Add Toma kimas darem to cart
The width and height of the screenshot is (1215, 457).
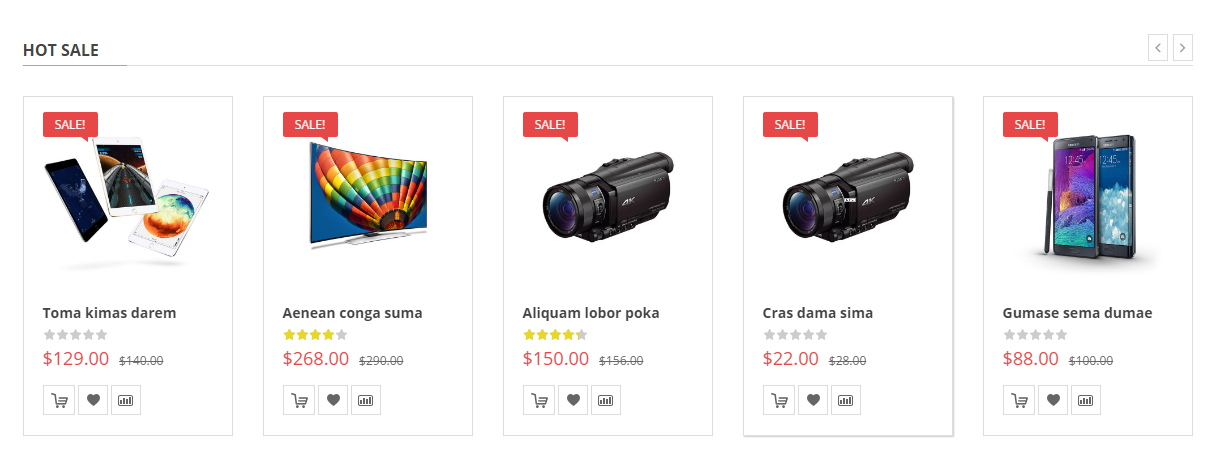click(58, 400)
